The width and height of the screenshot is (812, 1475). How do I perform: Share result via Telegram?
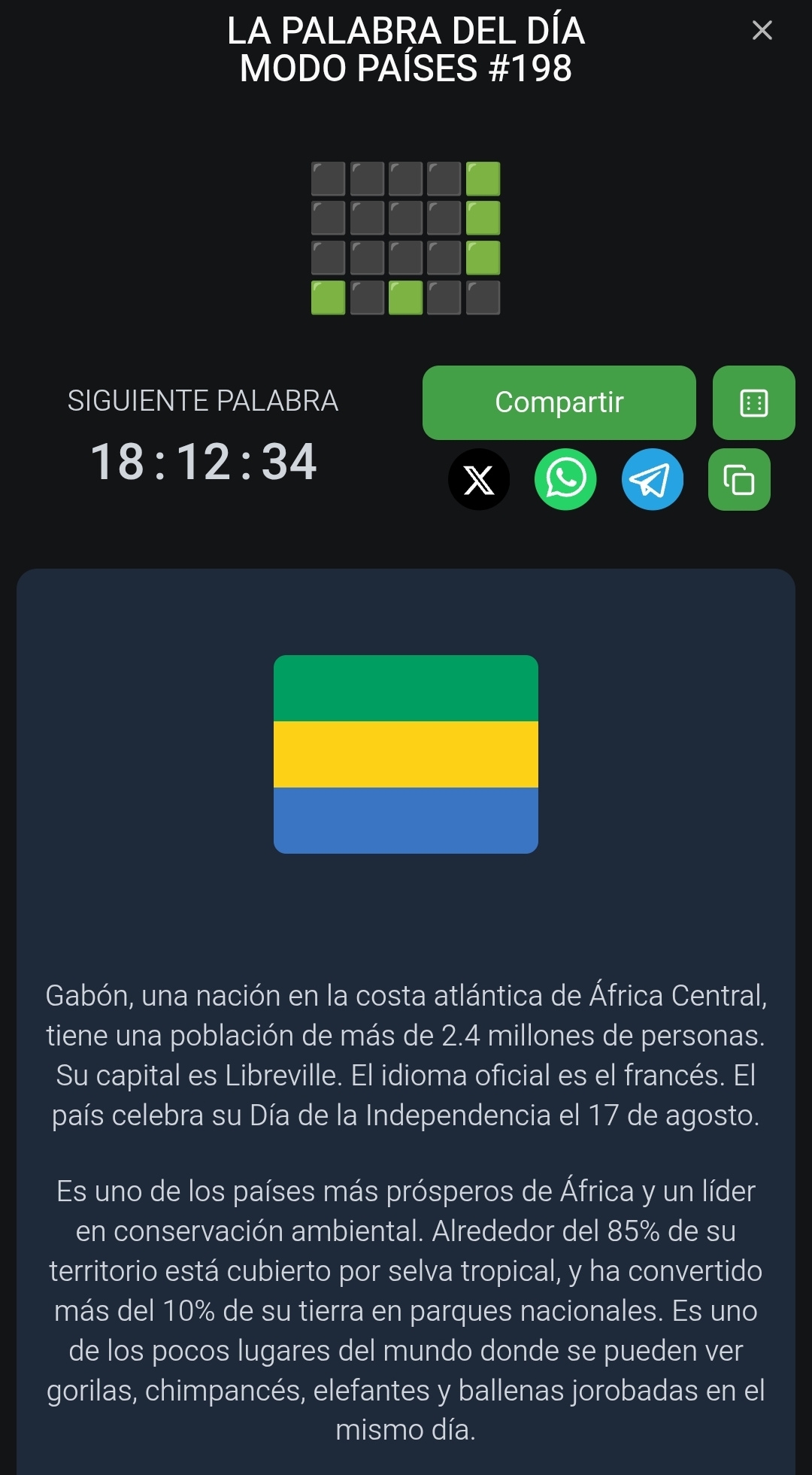(652, 480)
